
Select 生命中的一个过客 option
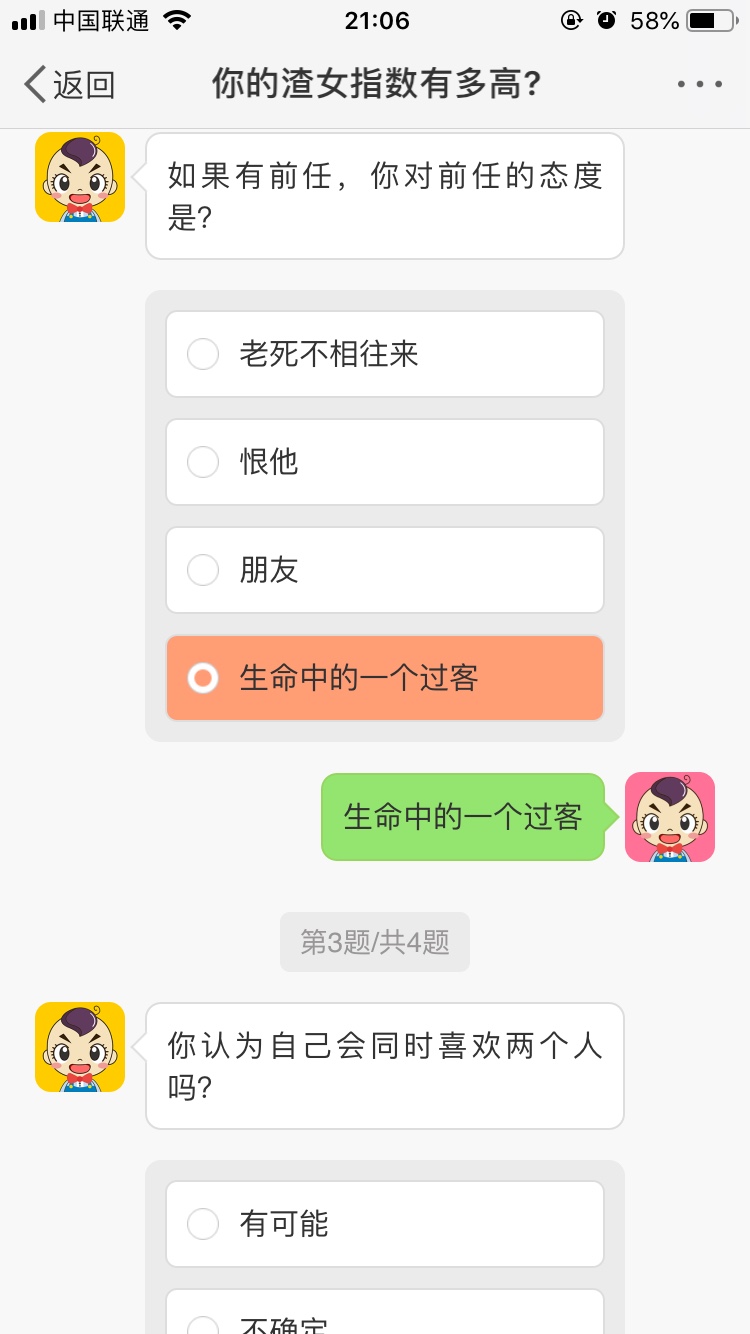[384, 678]
